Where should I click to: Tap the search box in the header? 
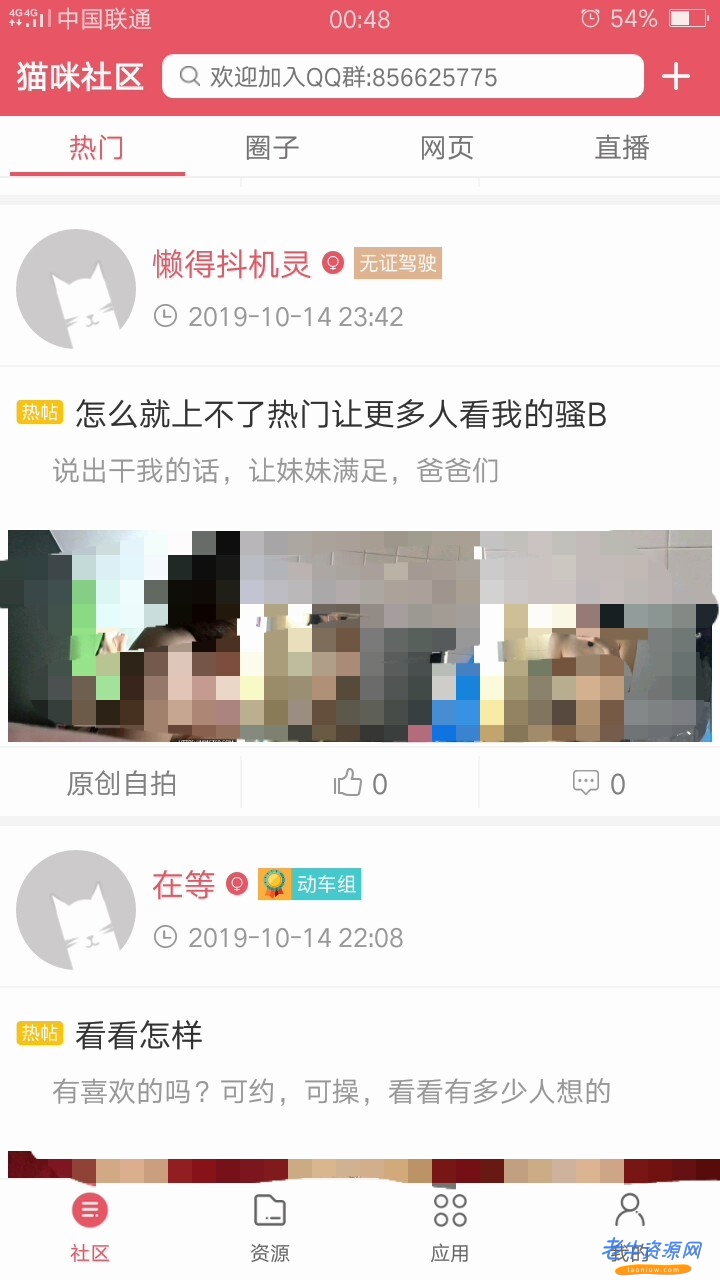click(402, 77)
